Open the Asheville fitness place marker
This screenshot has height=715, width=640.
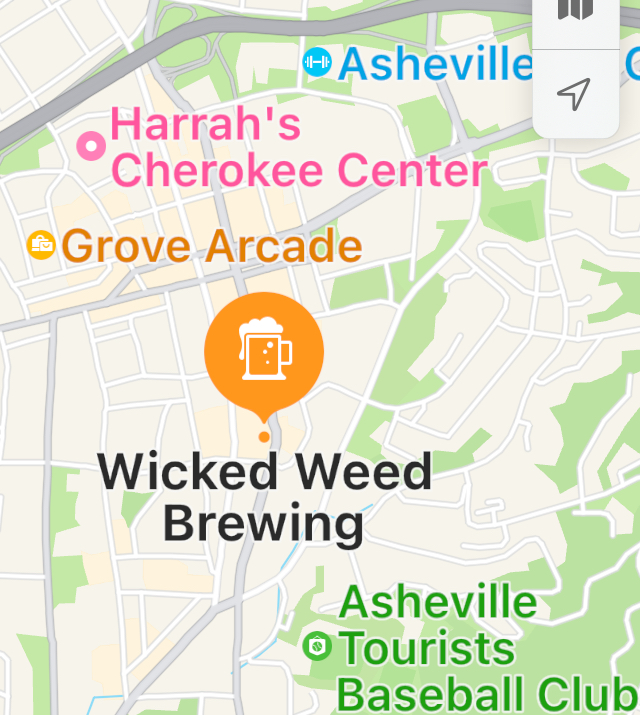317,63
